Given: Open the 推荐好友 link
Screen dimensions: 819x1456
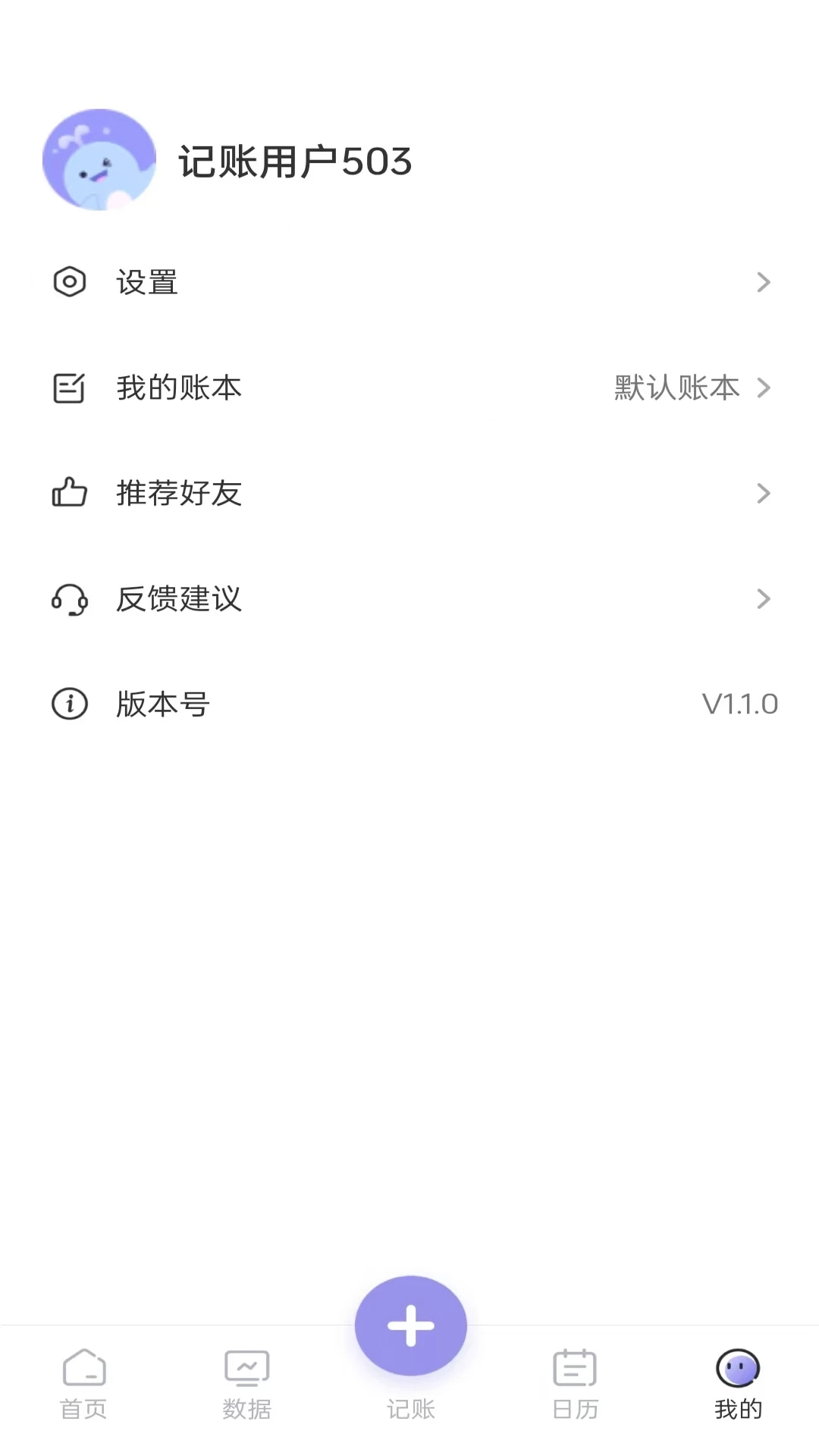Looking at the screenshot, I should coord(180,494).
